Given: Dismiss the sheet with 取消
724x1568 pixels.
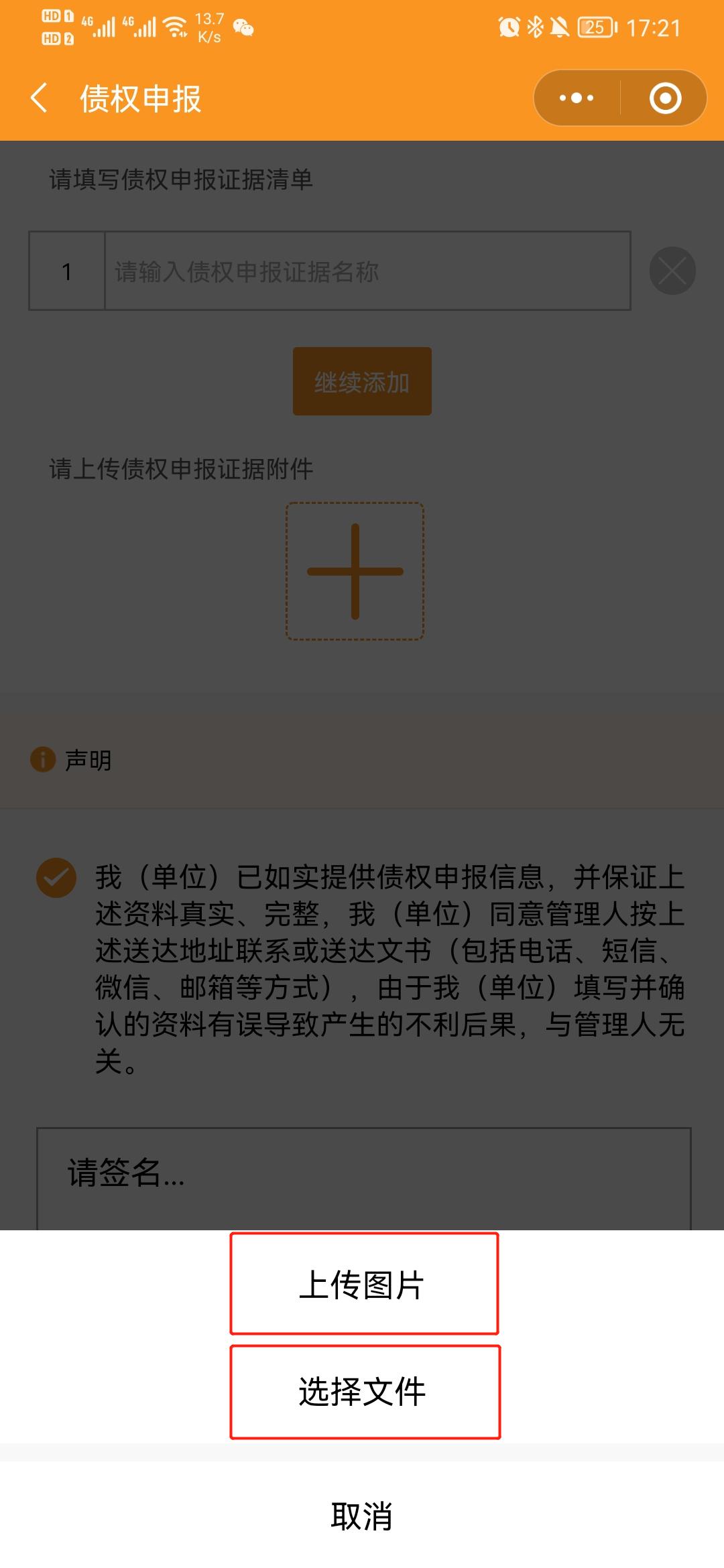Looking at the screenshot, I should (x=362, y=1516).
